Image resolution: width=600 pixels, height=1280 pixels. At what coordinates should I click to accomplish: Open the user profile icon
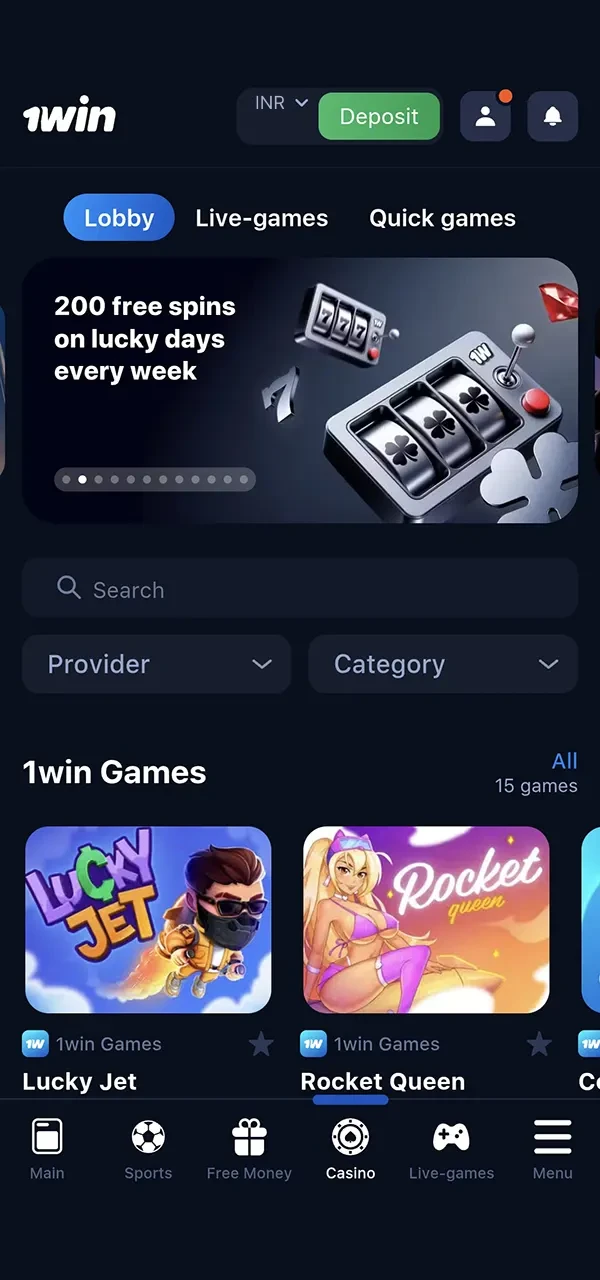485,117
